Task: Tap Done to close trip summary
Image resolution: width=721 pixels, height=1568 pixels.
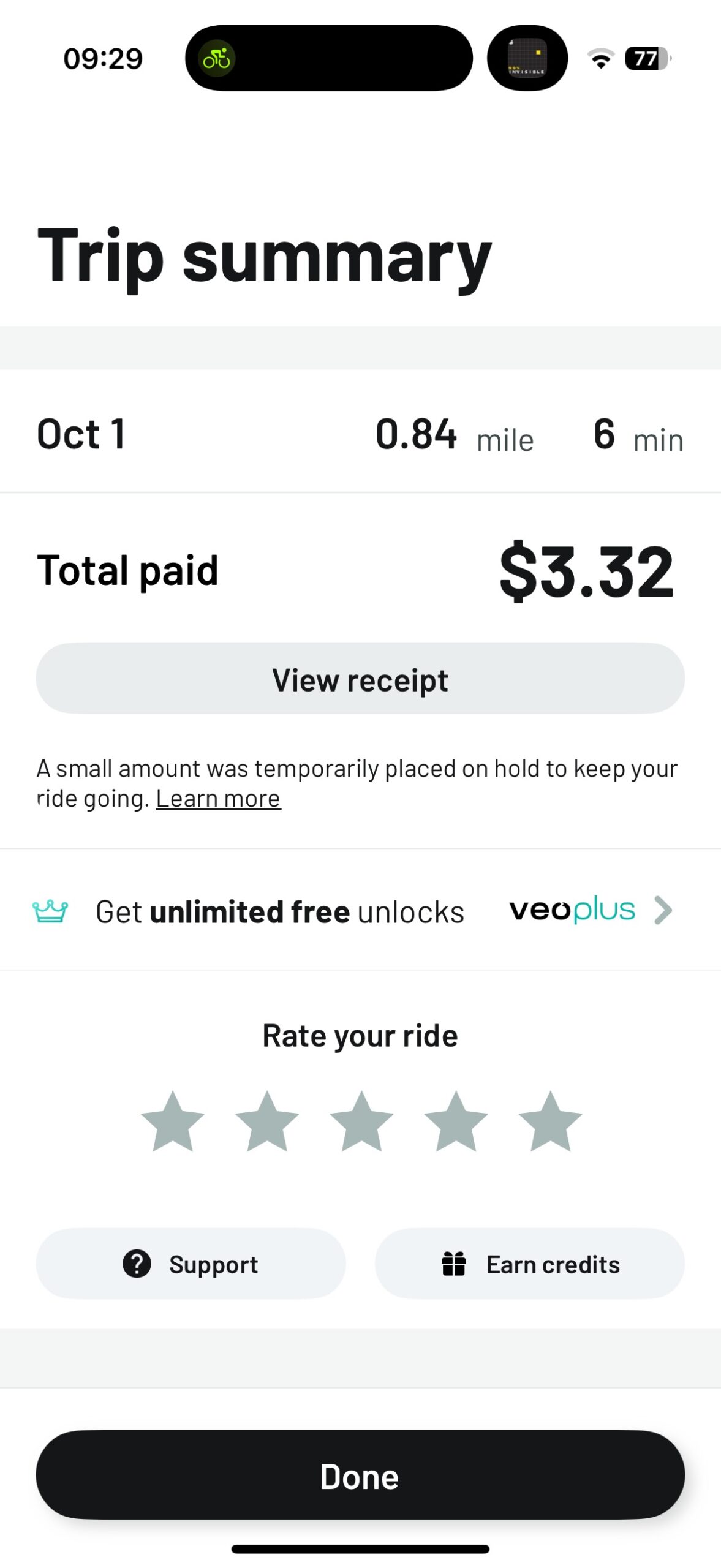Action: (360, 1476)
